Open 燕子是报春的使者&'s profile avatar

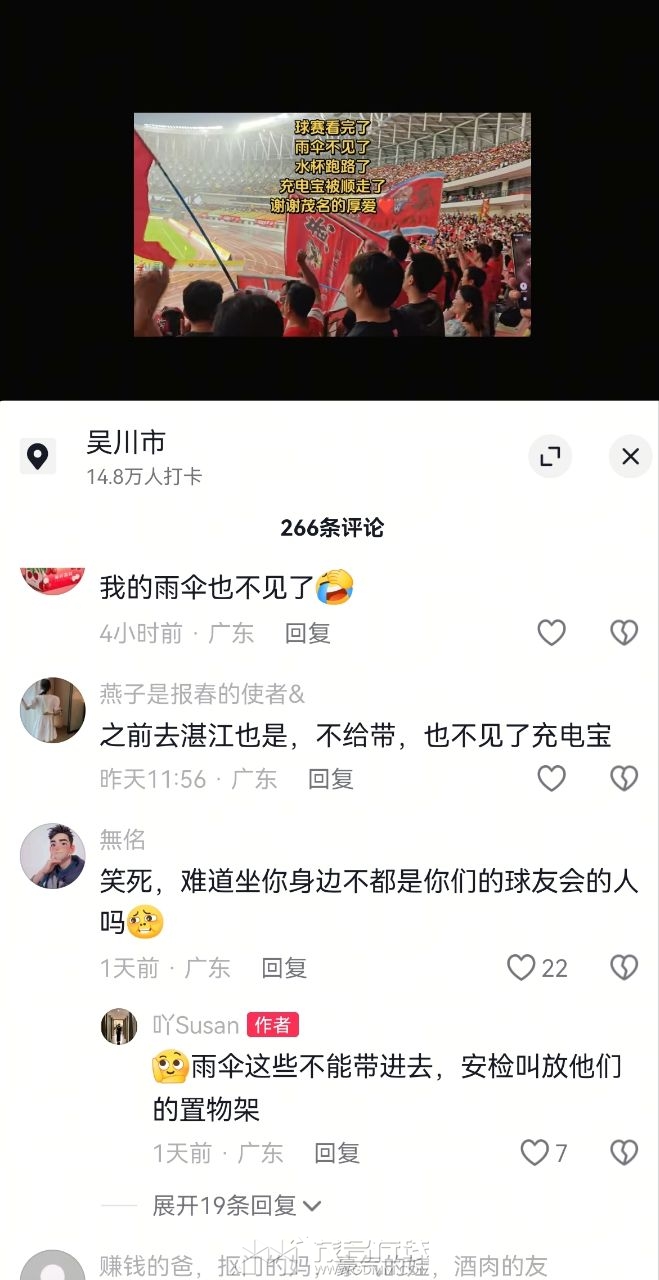click(53, 710)
